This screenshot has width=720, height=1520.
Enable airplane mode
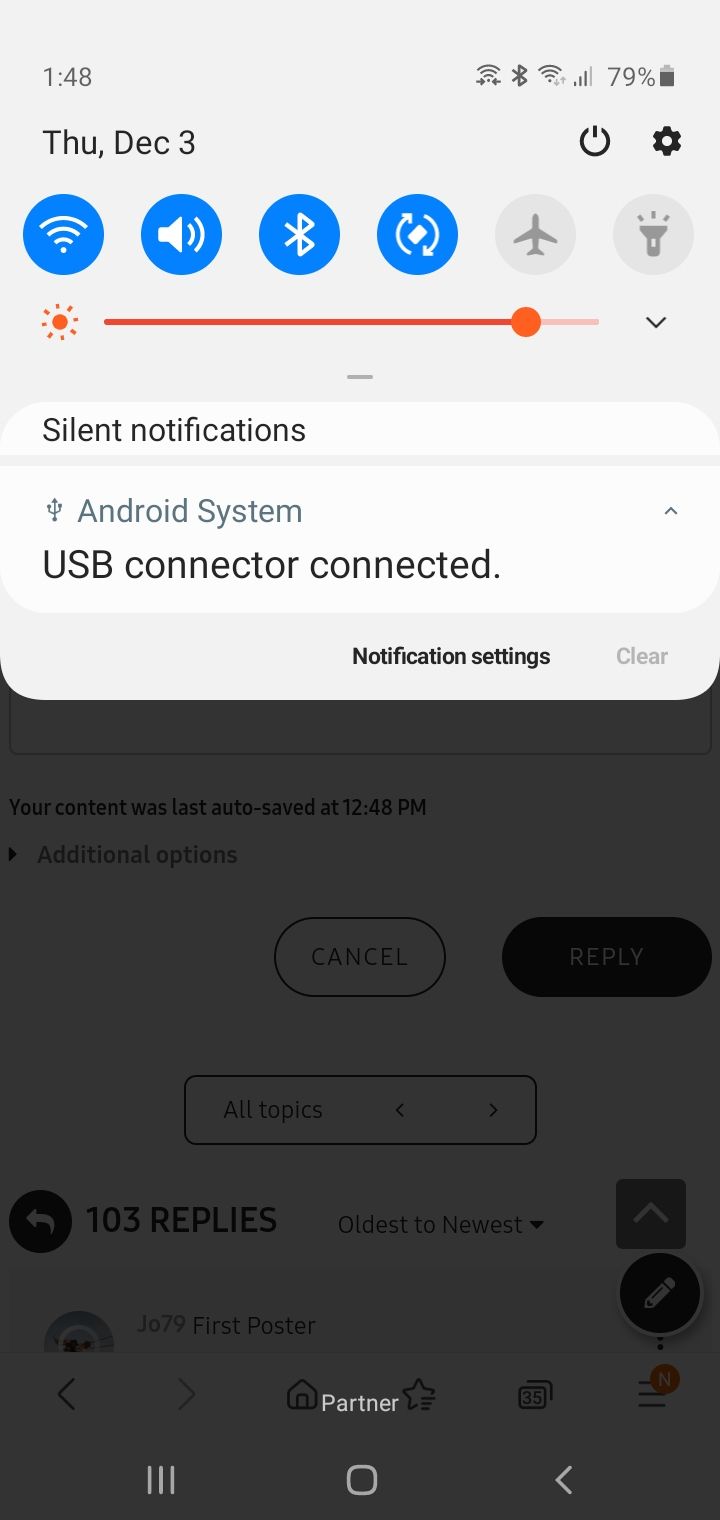[x=535, y=235]
